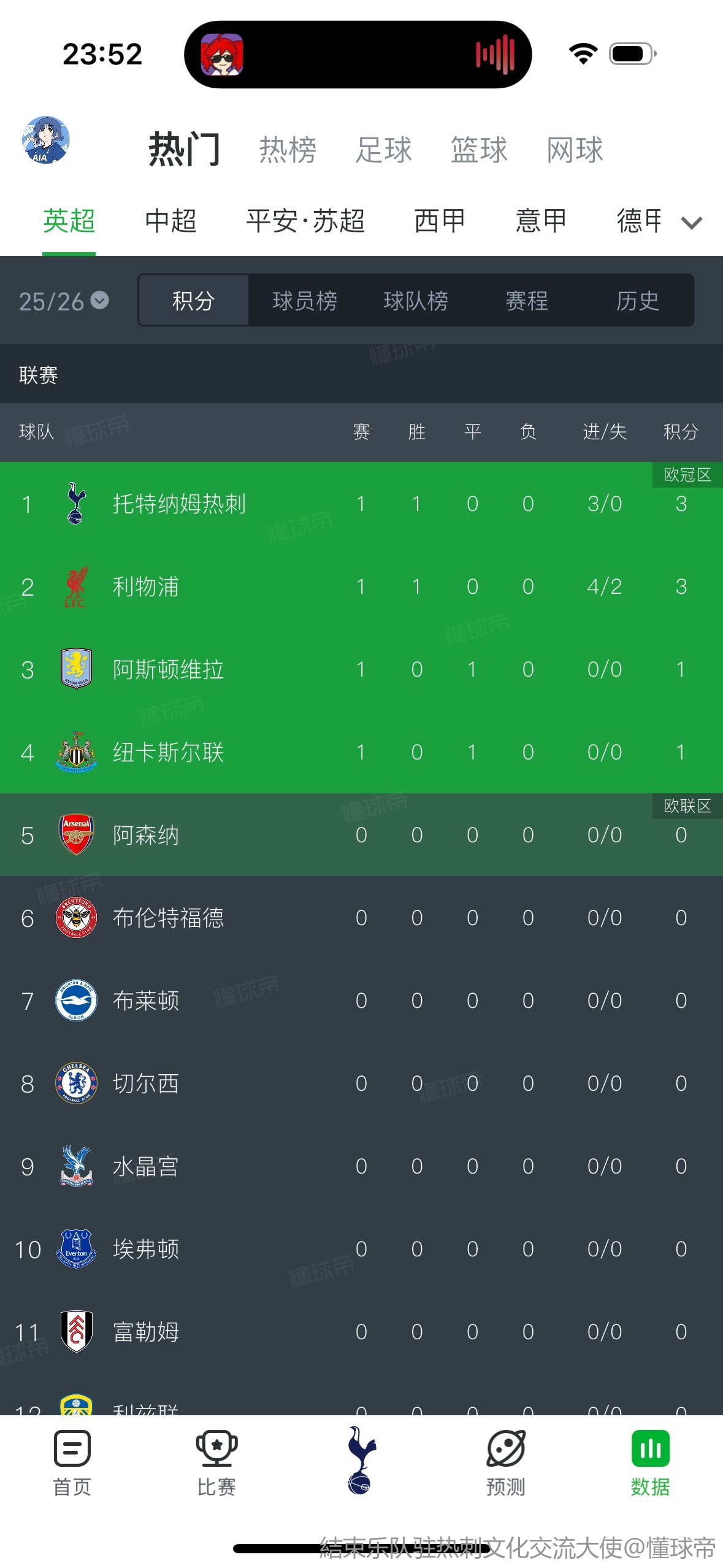Open the 利物浦 team row
The width and height of the screenshot is (723, 1568).
[361, 586]
